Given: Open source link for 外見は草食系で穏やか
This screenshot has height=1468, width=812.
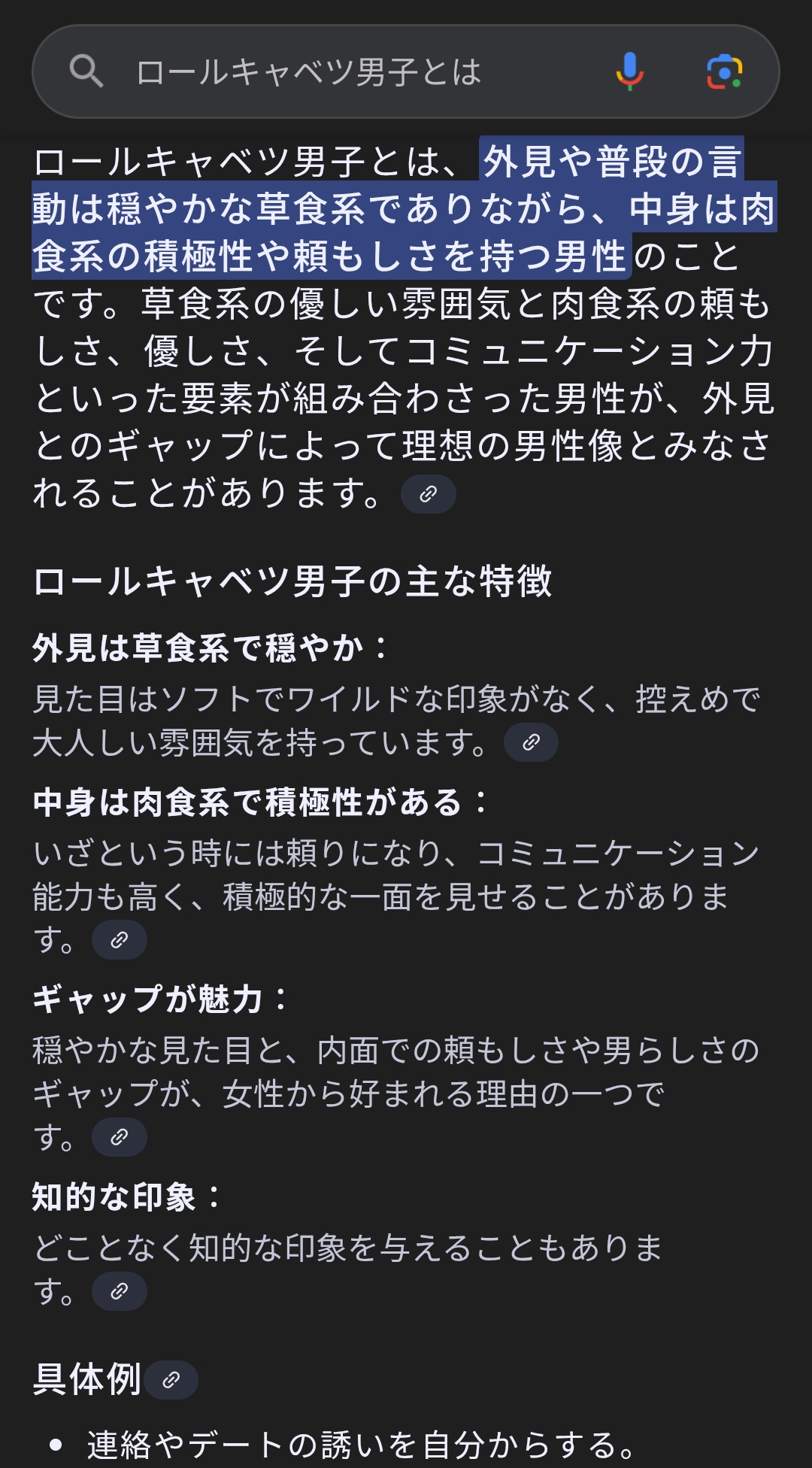Looking at the screenshot, I should [x=531, y=742].
